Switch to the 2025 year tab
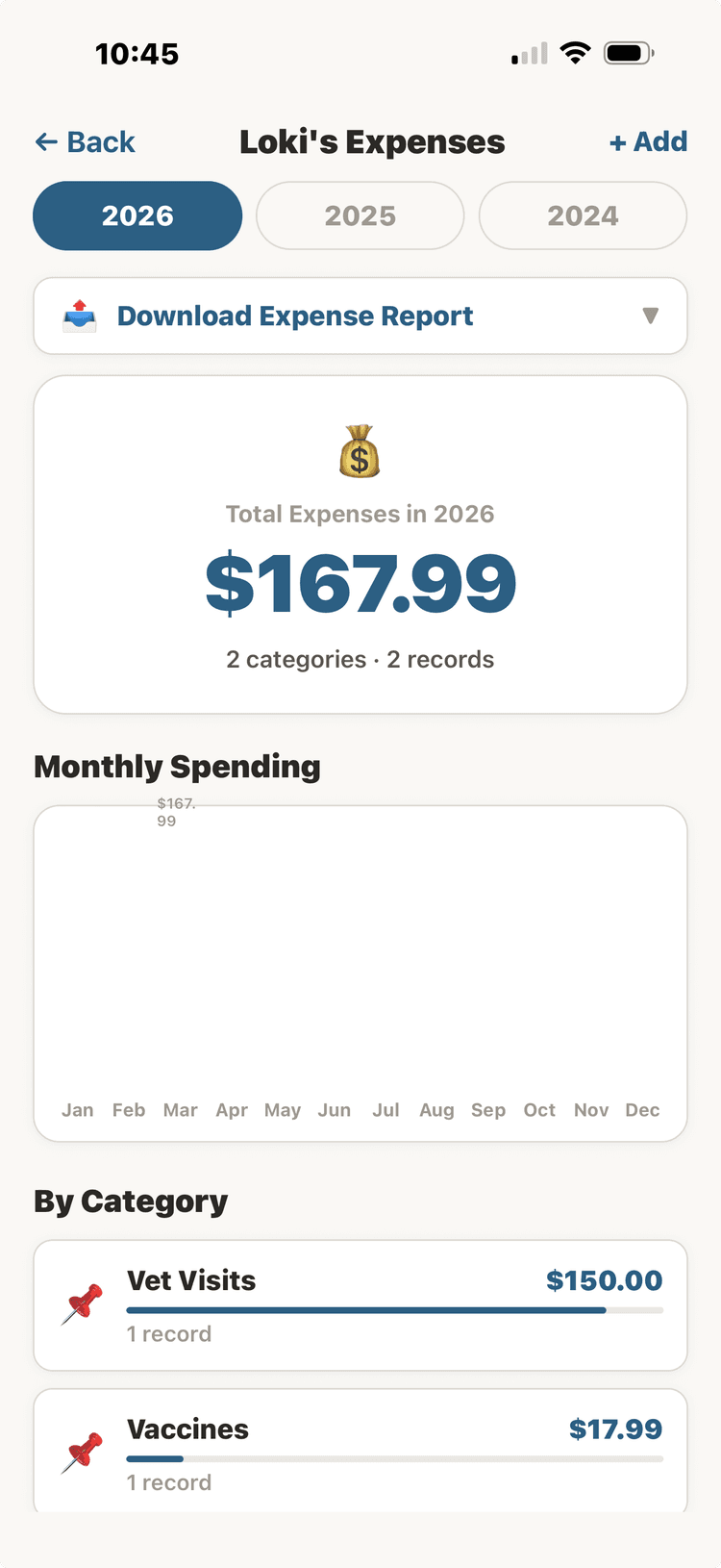Image resolution: width=721 pixels, height=1568 pixels. point(360,215)
